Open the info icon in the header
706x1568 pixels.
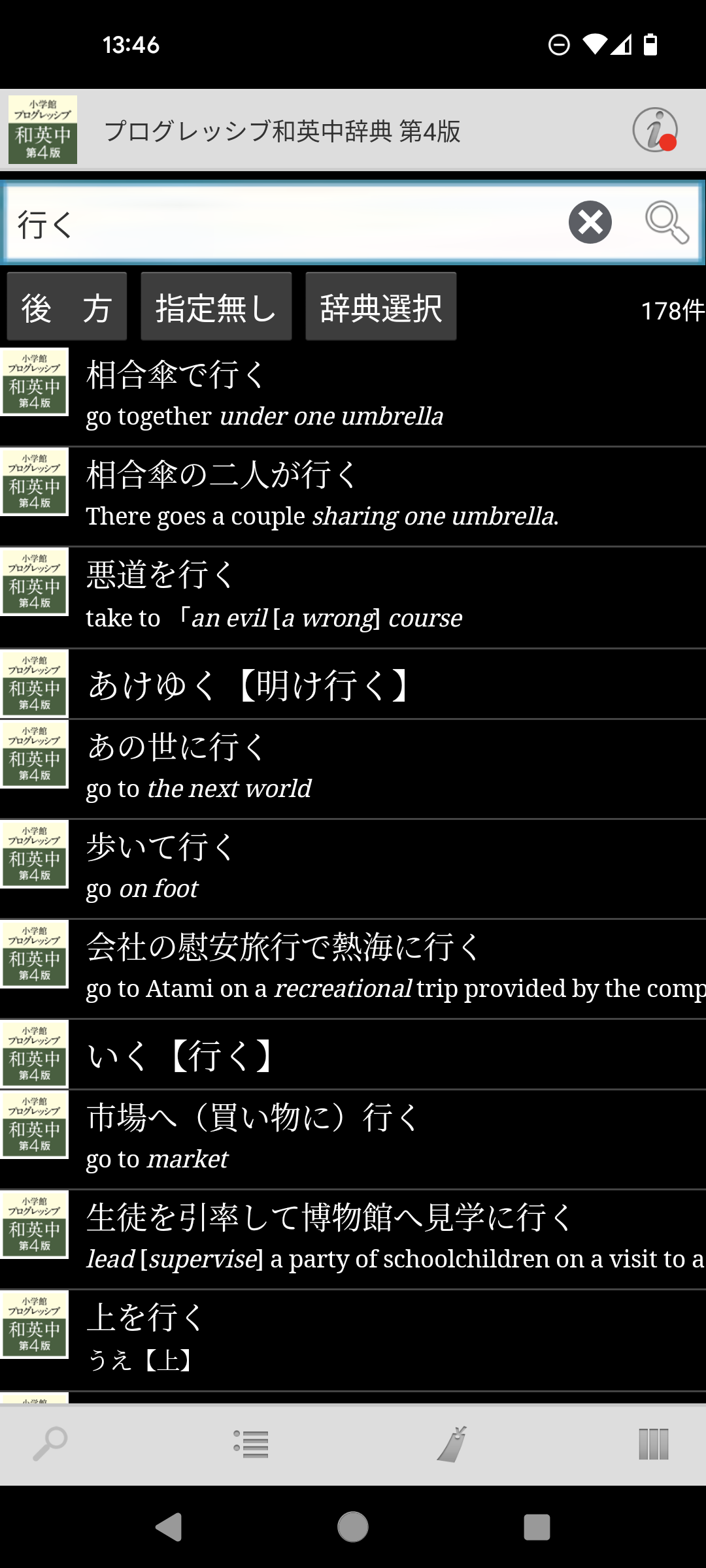click(654, 130)
